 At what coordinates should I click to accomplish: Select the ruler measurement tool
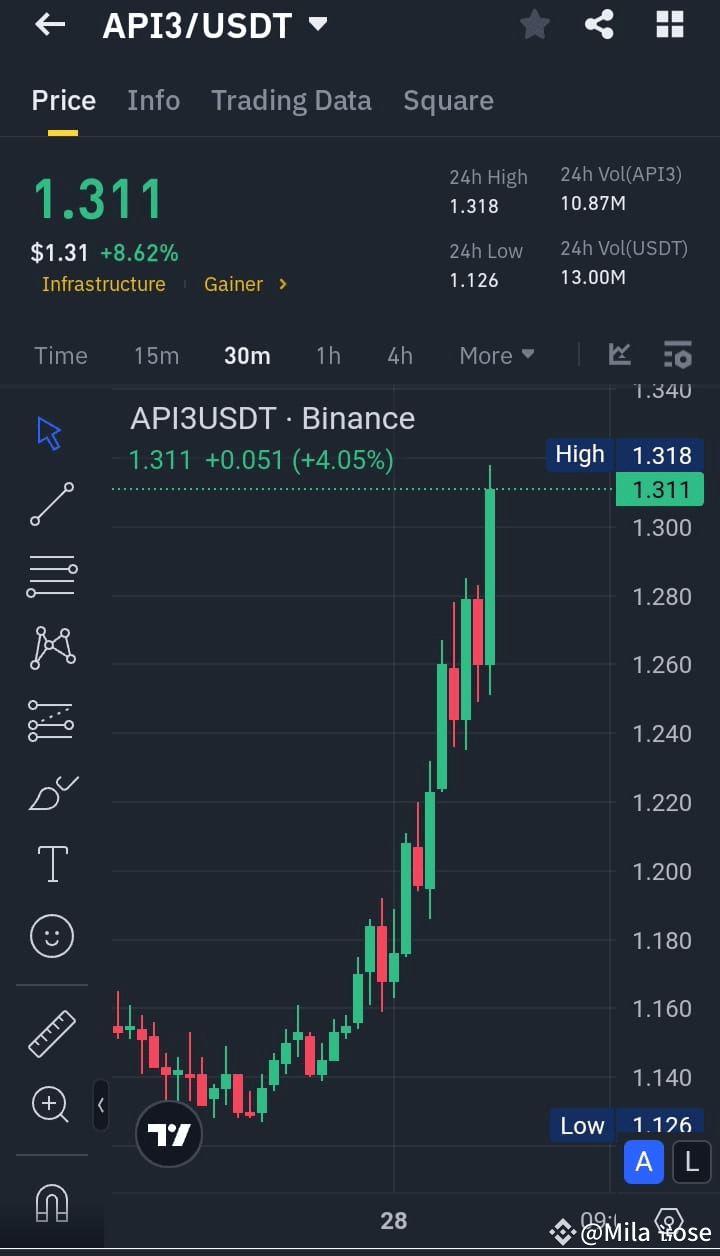click(51, 1032)
